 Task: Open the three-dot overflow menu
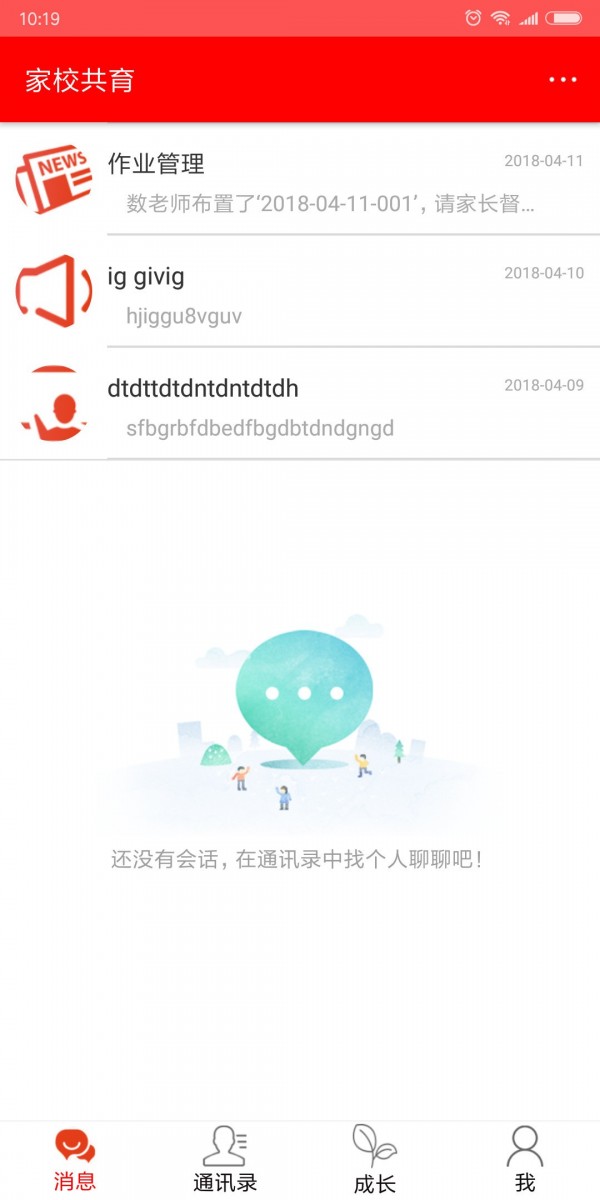(563, 80)
